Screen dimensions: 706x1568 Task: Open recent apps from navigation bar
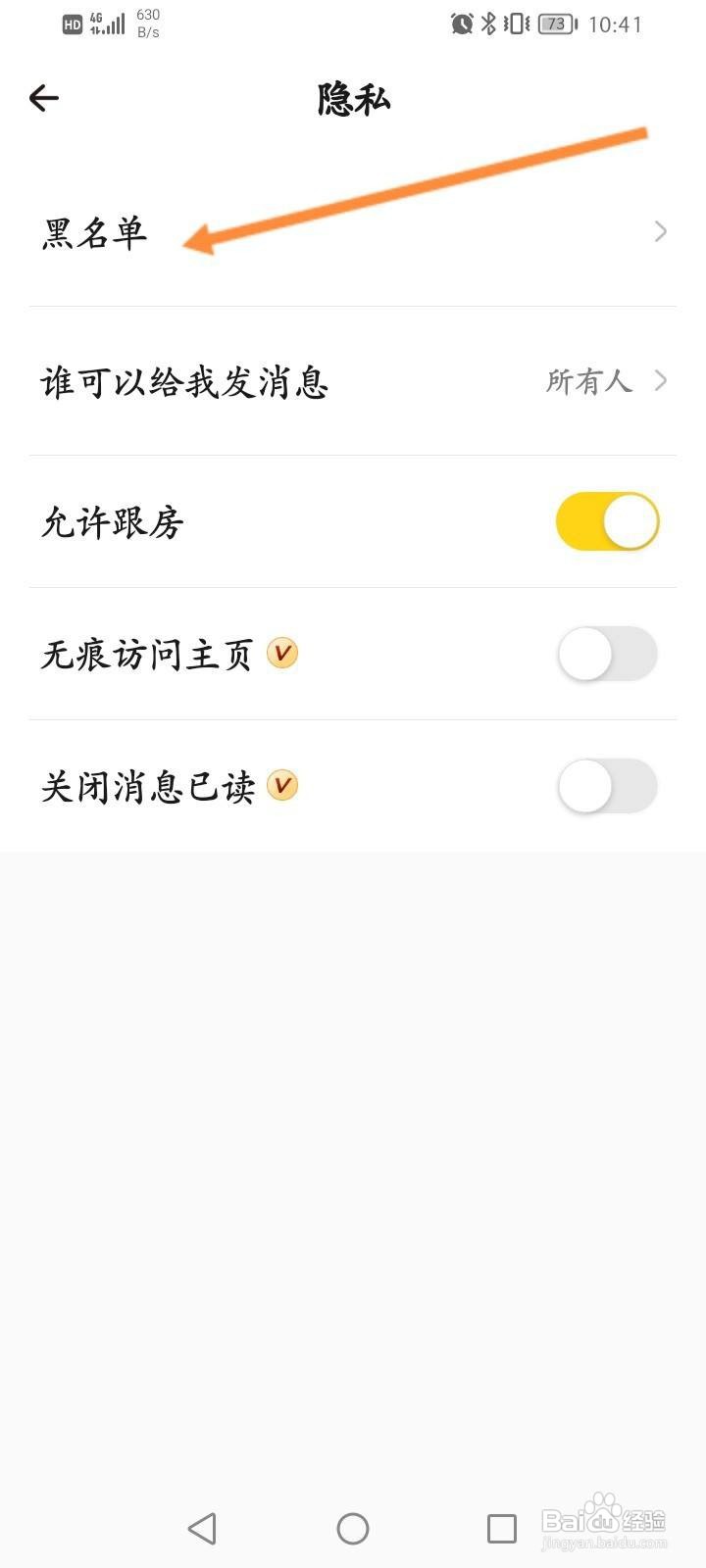pos(501,1528)
